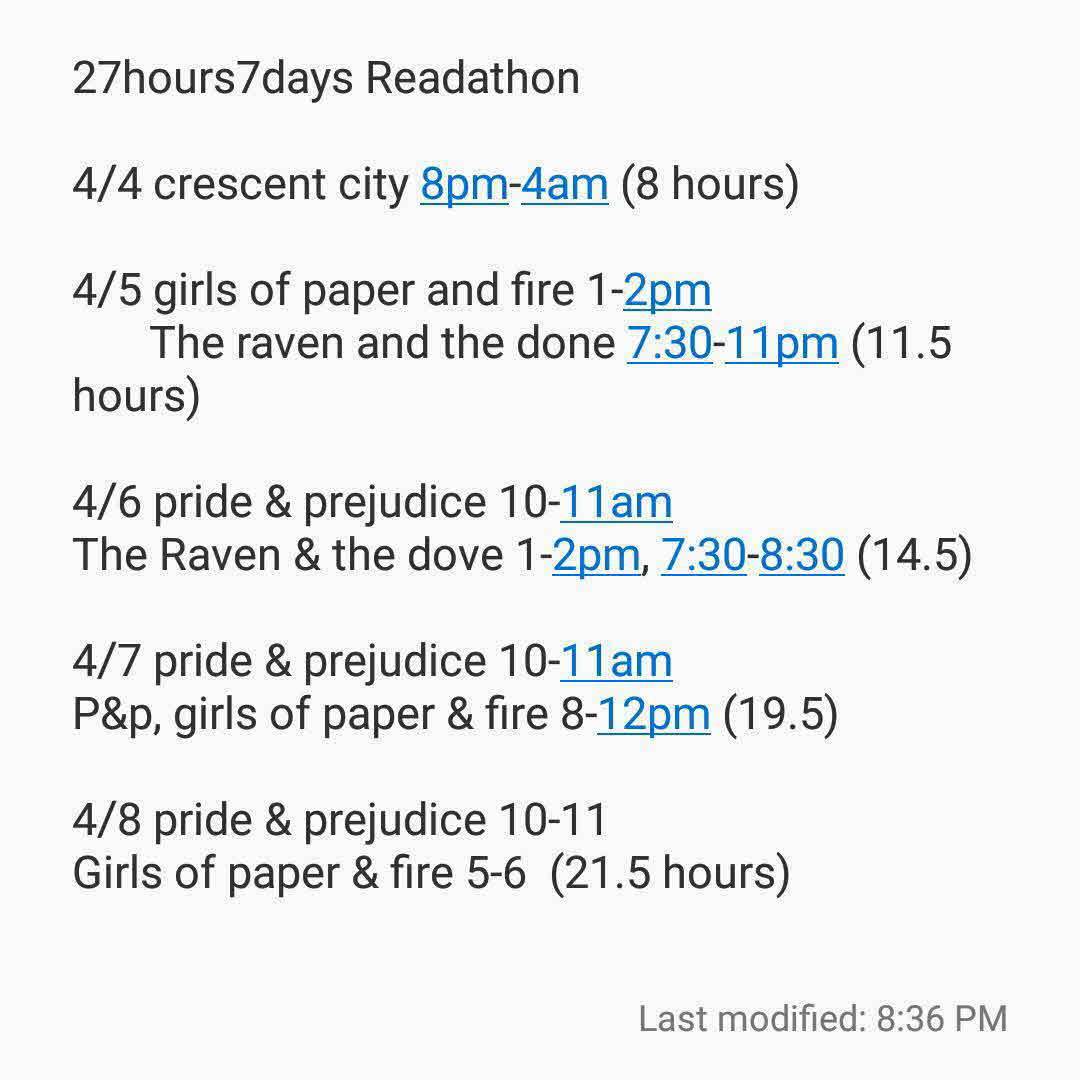Image resolution: width=1080 pixels, height=1080 pixels.
Task: Open the 4am time link
Action: point(564,185)
